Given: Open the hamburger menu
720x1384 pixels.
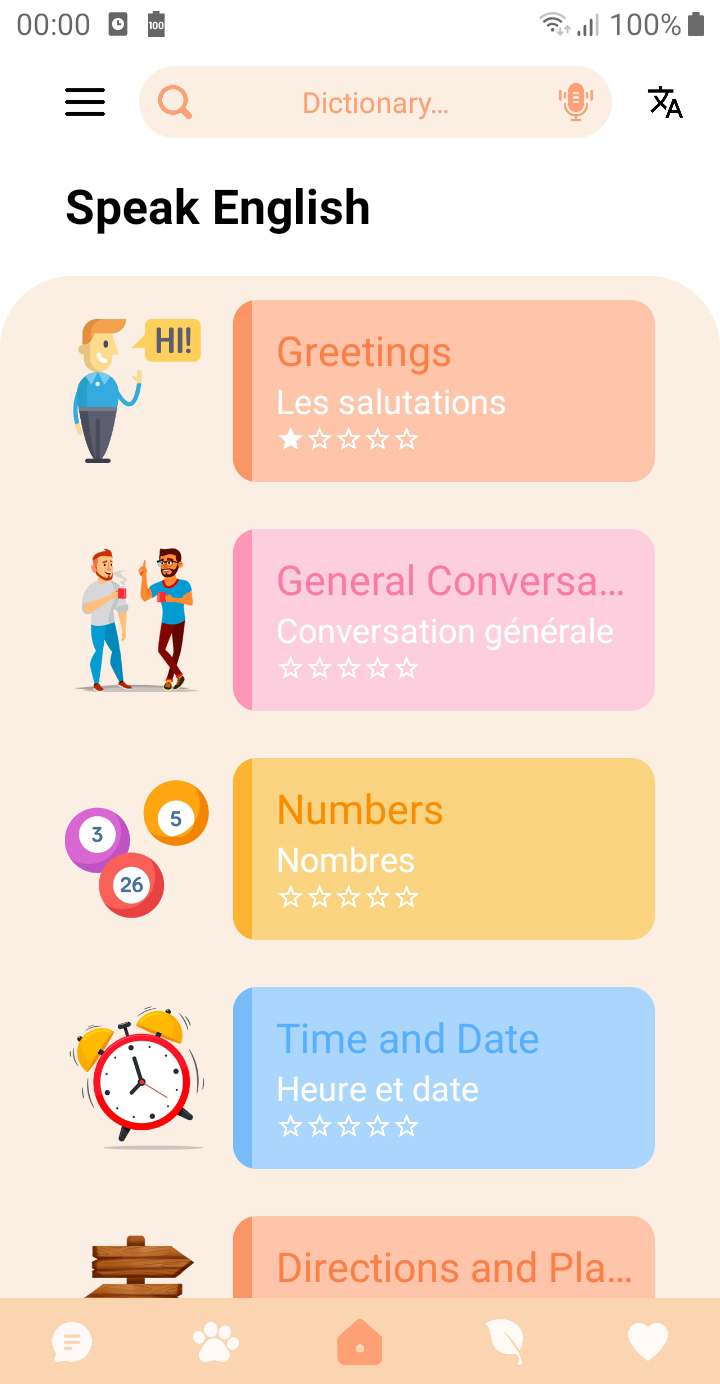Looking at the screenshot, I should 85,102.
